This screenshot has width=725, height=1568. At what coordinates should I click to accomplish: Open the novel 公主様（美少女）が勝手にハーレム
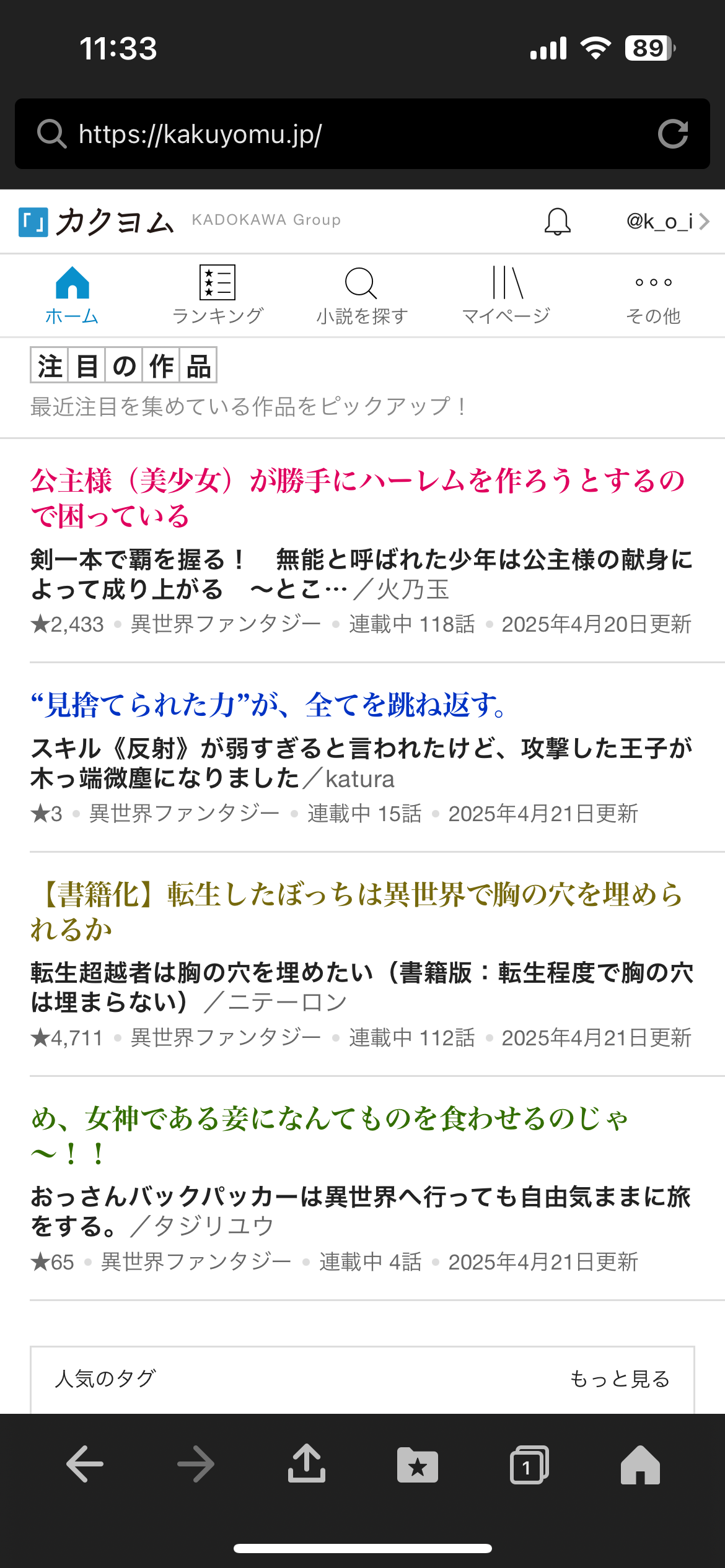(358, 497)
